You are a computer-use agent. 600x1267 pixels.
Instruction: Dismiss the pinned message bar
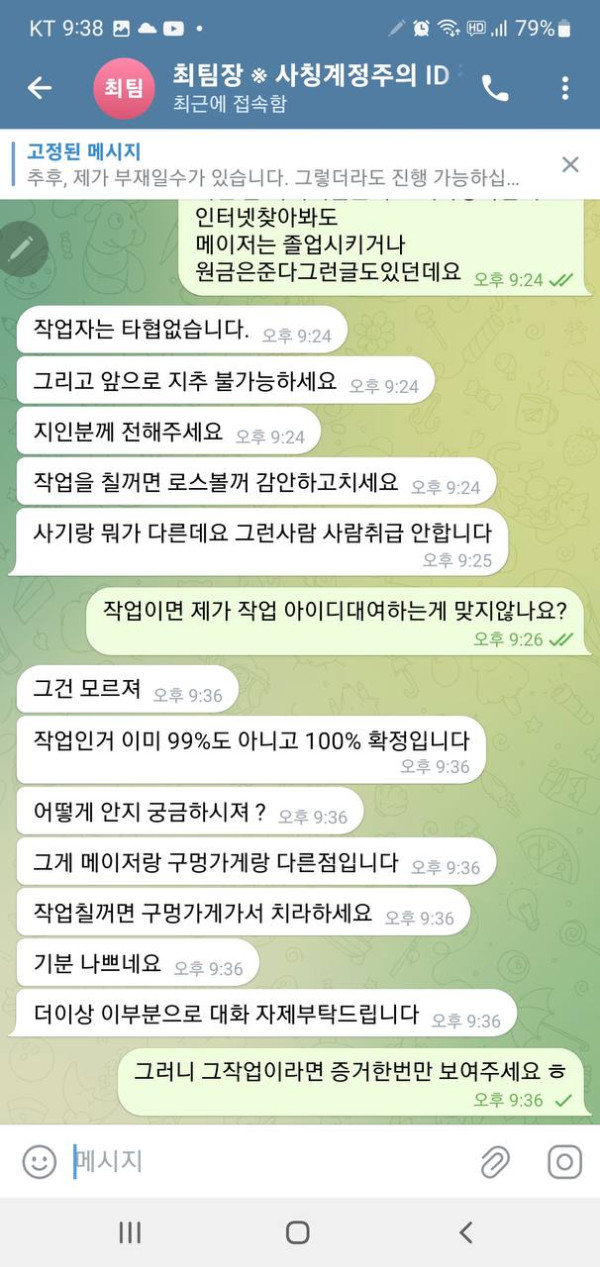570,165
